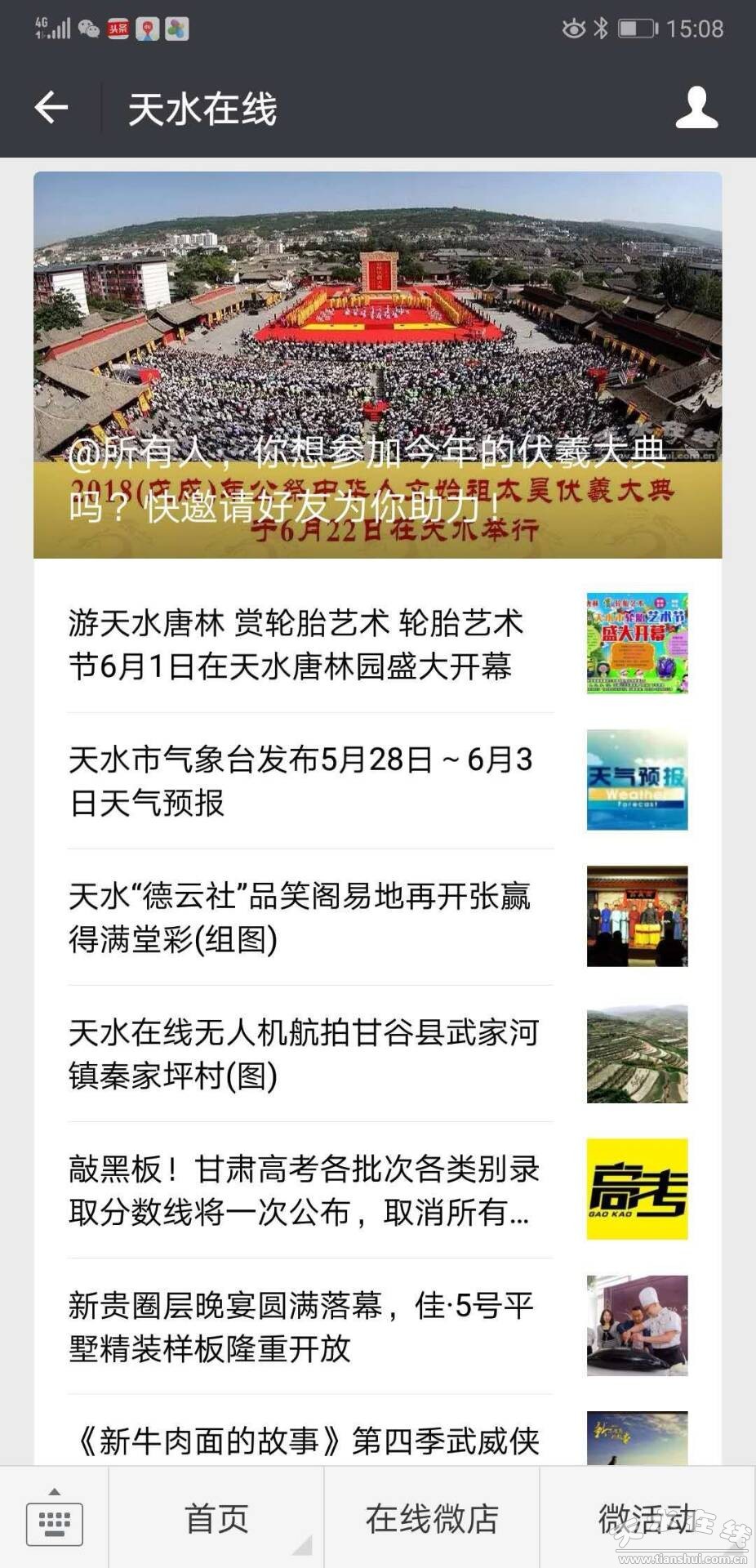The height and width of the screenshot is (1568, 756).
Task: Open the 在线微店 menu
Action: click(x=432, y=1519)
